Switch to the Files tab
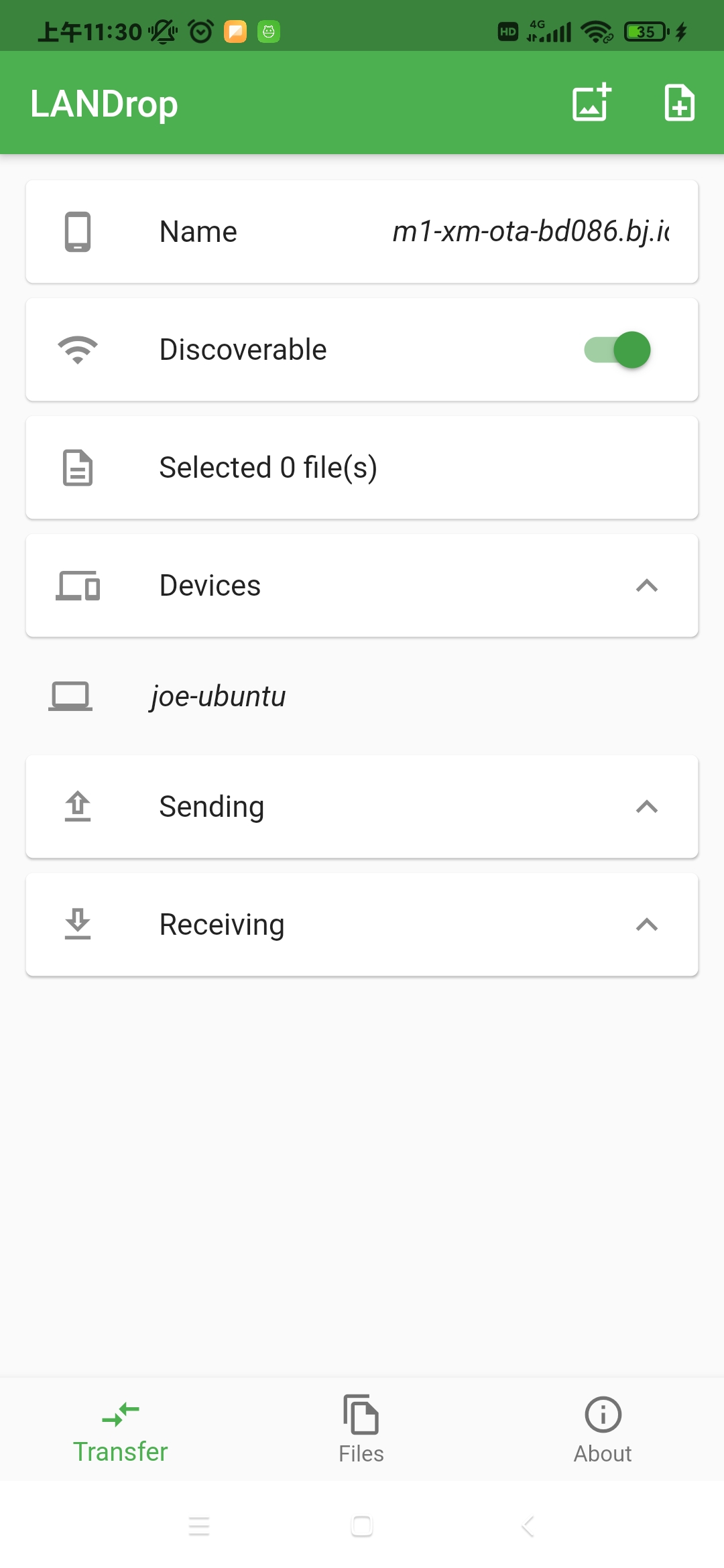This screenshot has height=1568, width=724. click(361, 1430)
